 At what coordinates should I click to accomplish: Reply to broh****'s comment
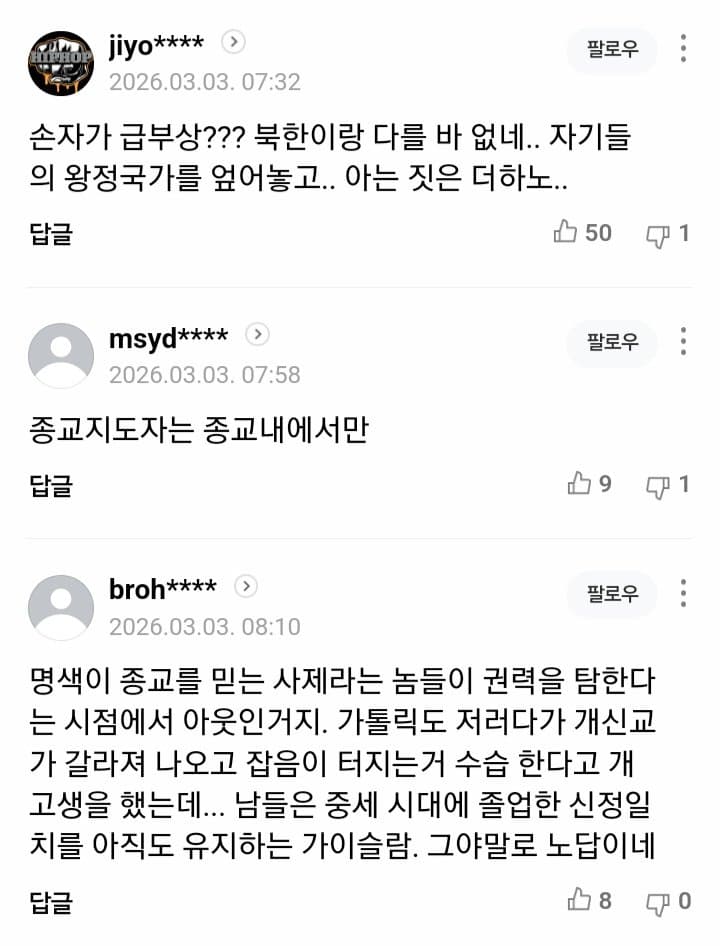[x=50, y=902]
